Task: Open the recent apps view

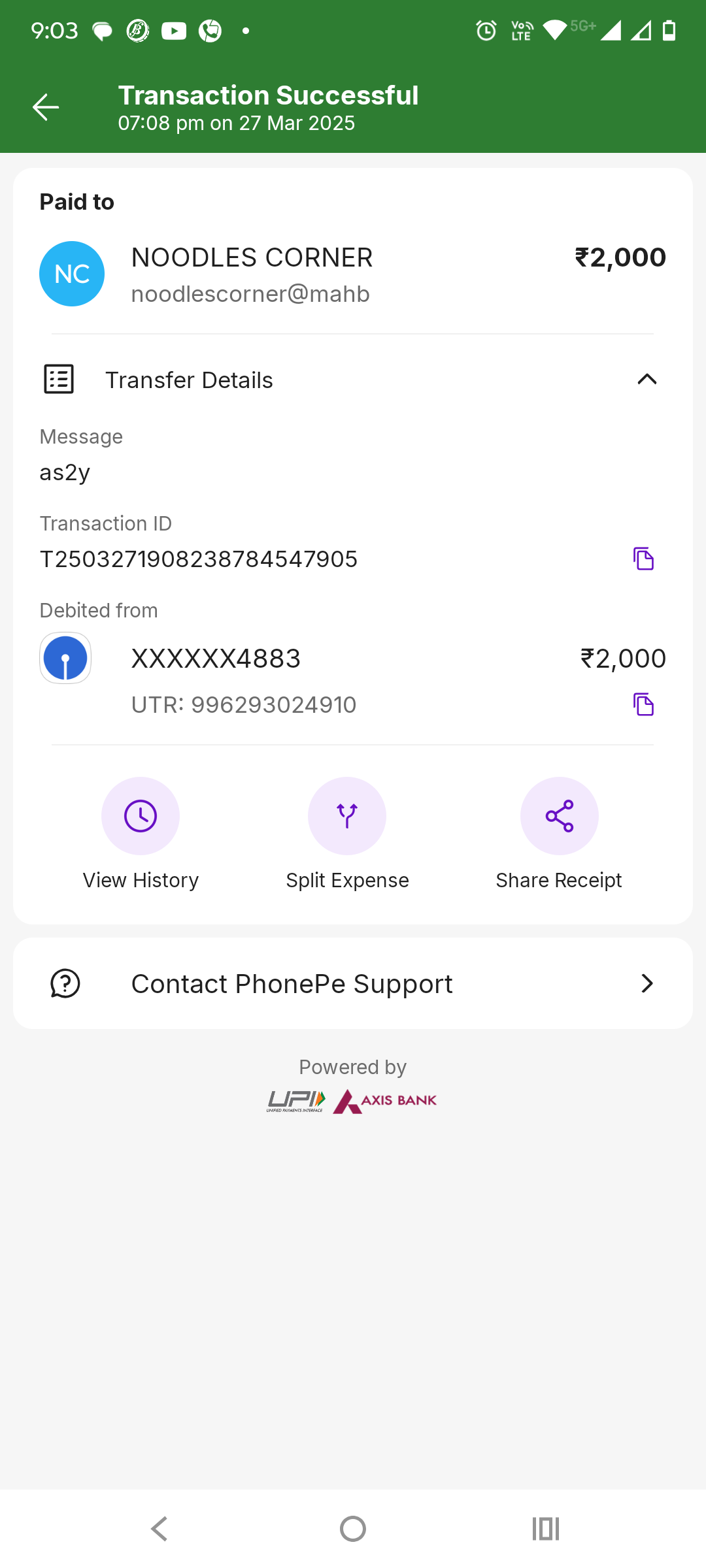Action: click(546, 1529)
